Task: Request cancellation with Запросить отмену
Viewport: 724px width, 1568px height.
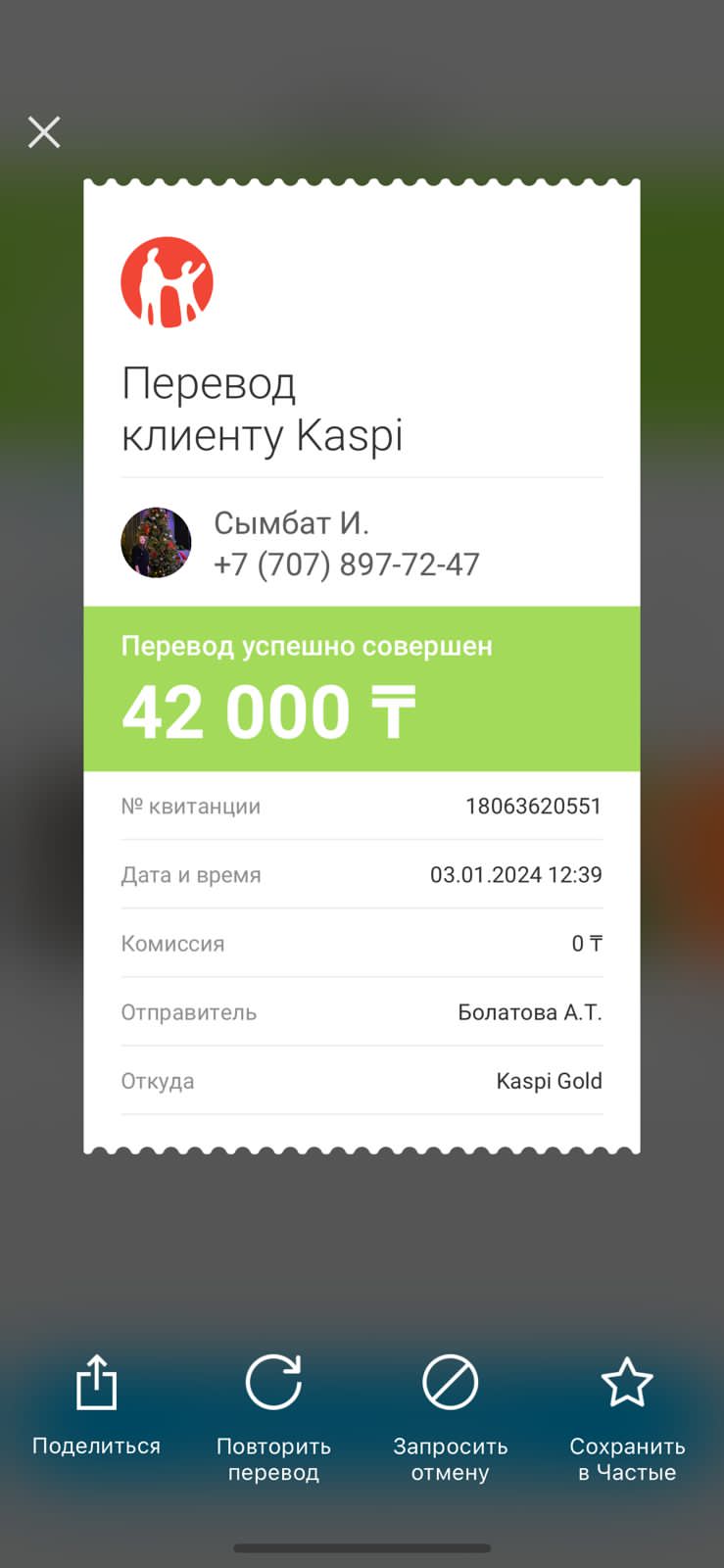Action: (451, 1418)
